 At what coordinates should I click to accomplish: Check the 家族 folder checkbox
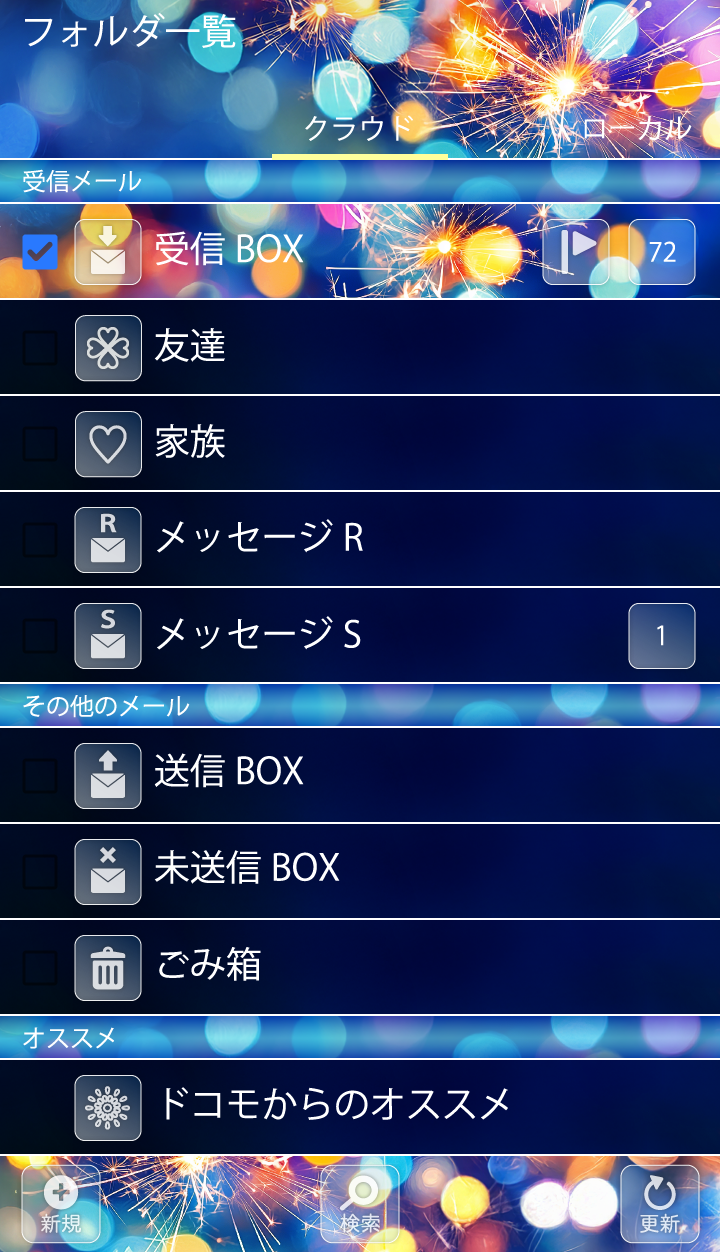click(x=40, y=444)
